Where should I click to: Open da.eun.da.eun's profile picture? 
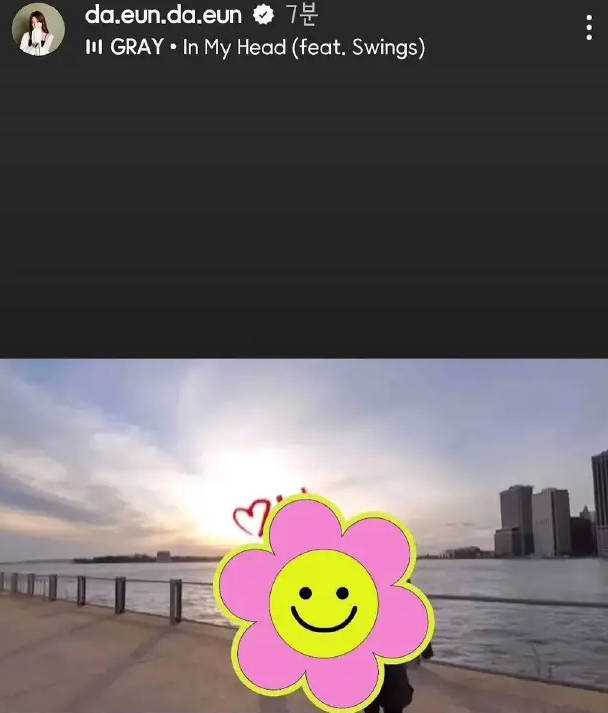(x=38, y=29)
